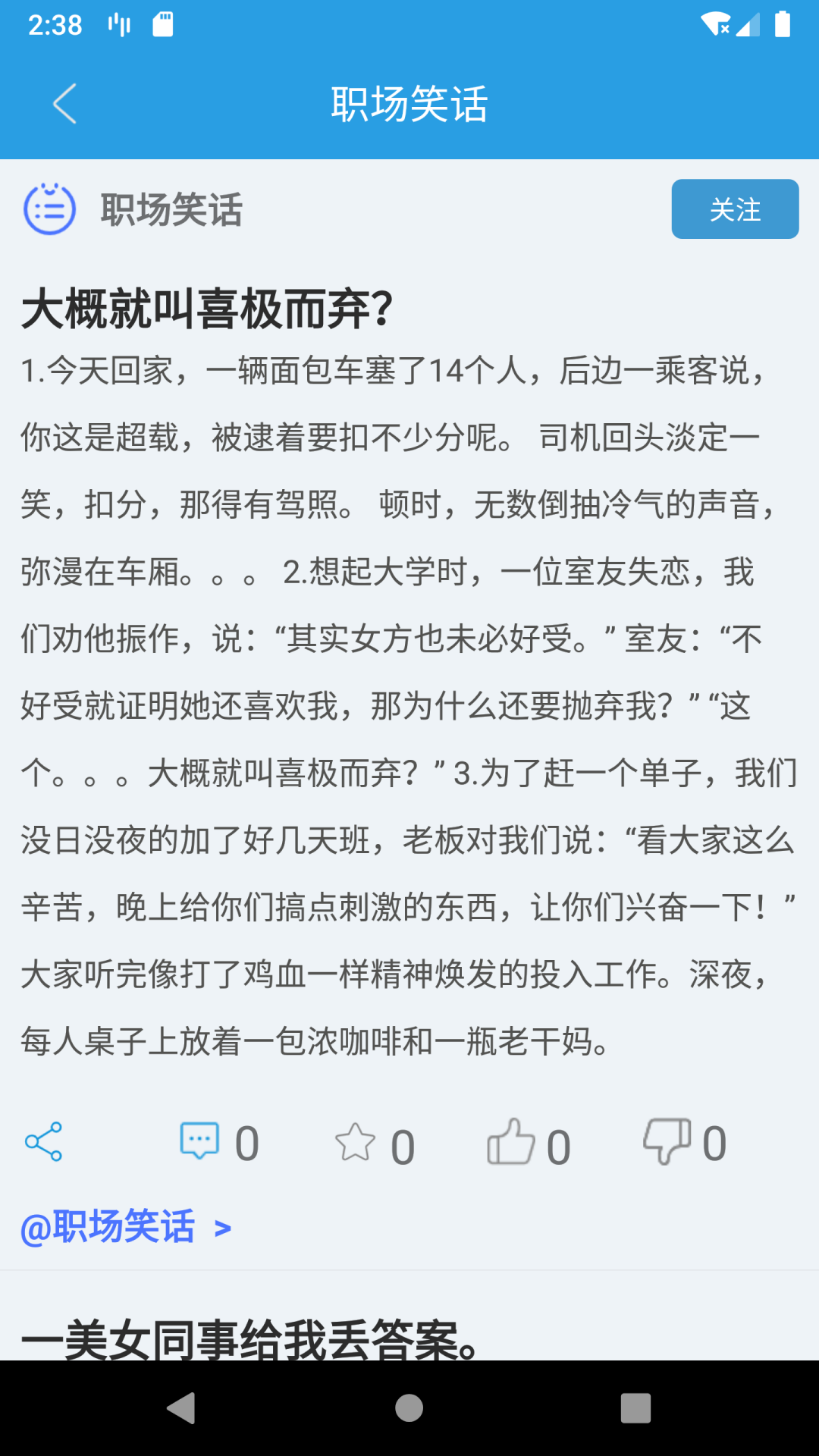The image size is (819, 1456).
Task: Open the @职场笑话 topic link
Action: click(125, 1227)
